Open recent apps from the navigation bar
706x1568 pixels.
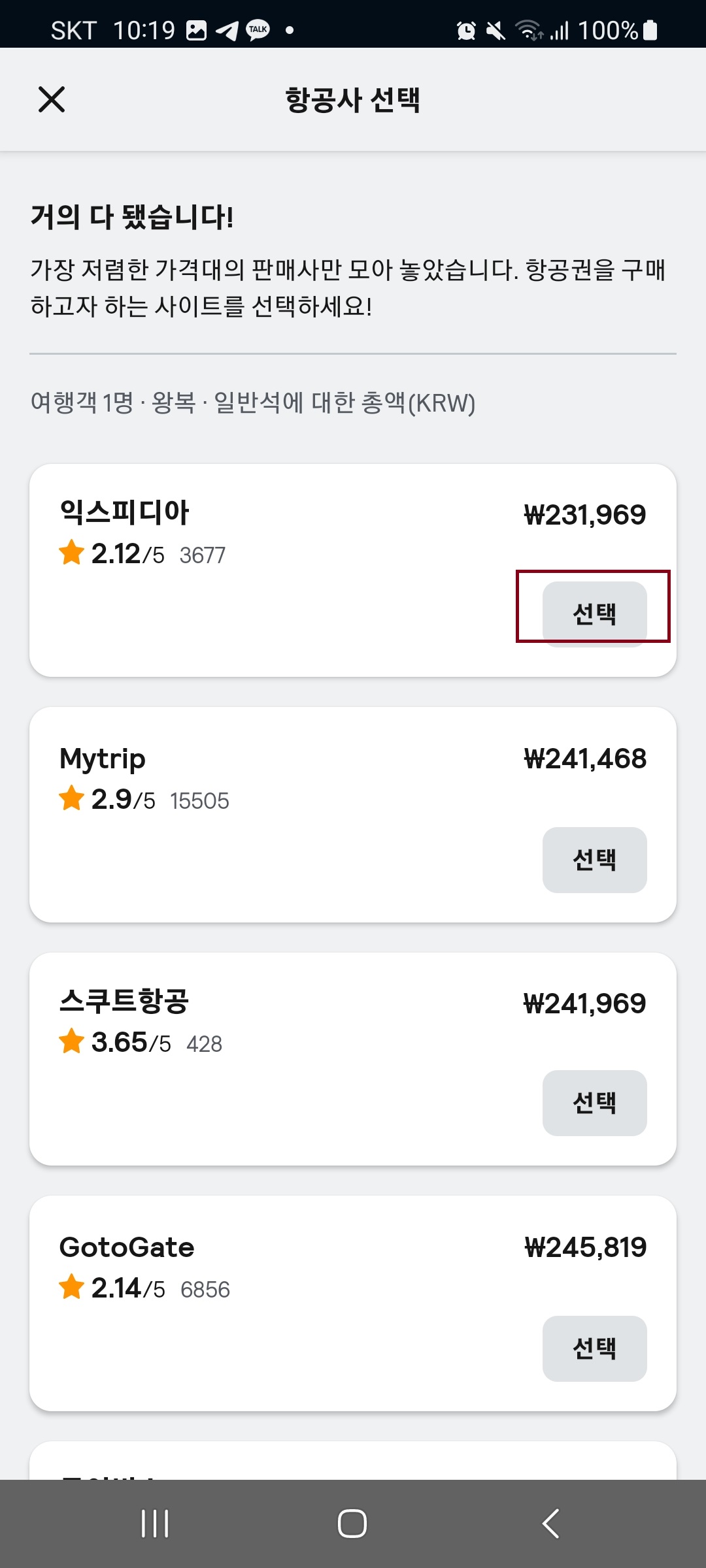pyautogui.click(x=154, y=1524)
